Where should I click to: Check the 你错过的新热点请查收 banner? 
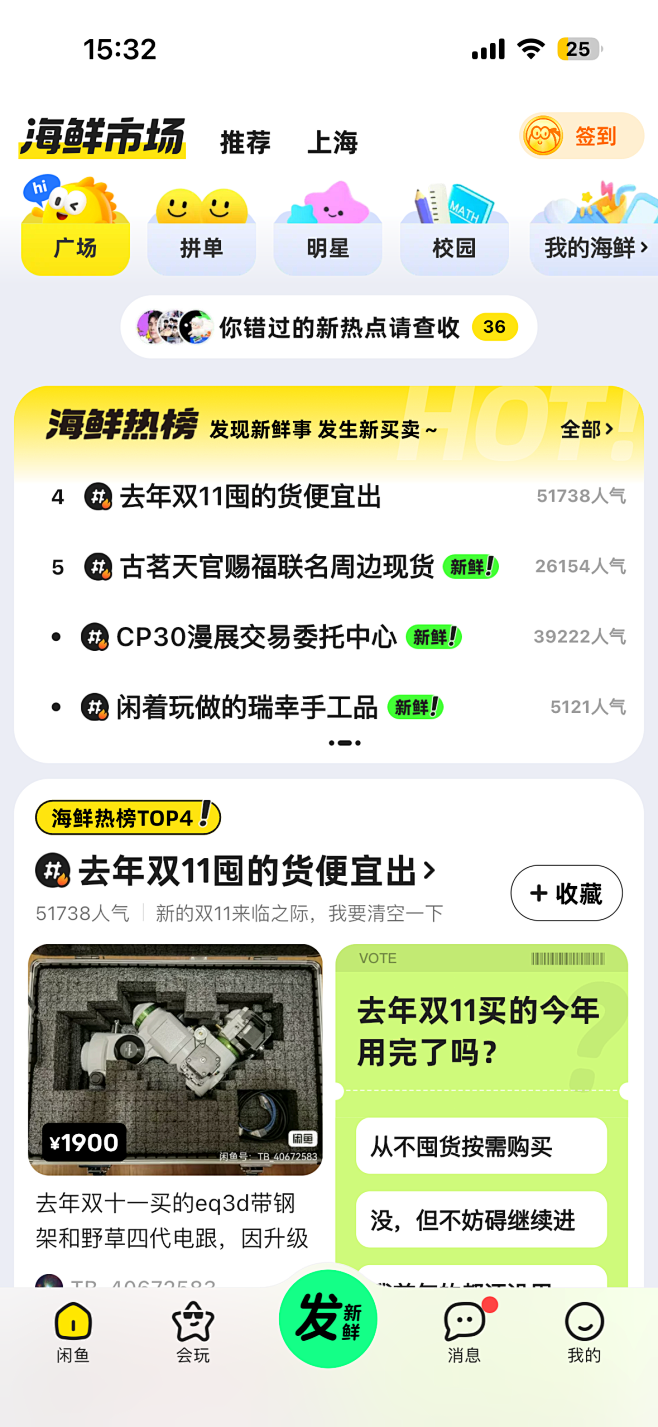click(x=328, y=327)
